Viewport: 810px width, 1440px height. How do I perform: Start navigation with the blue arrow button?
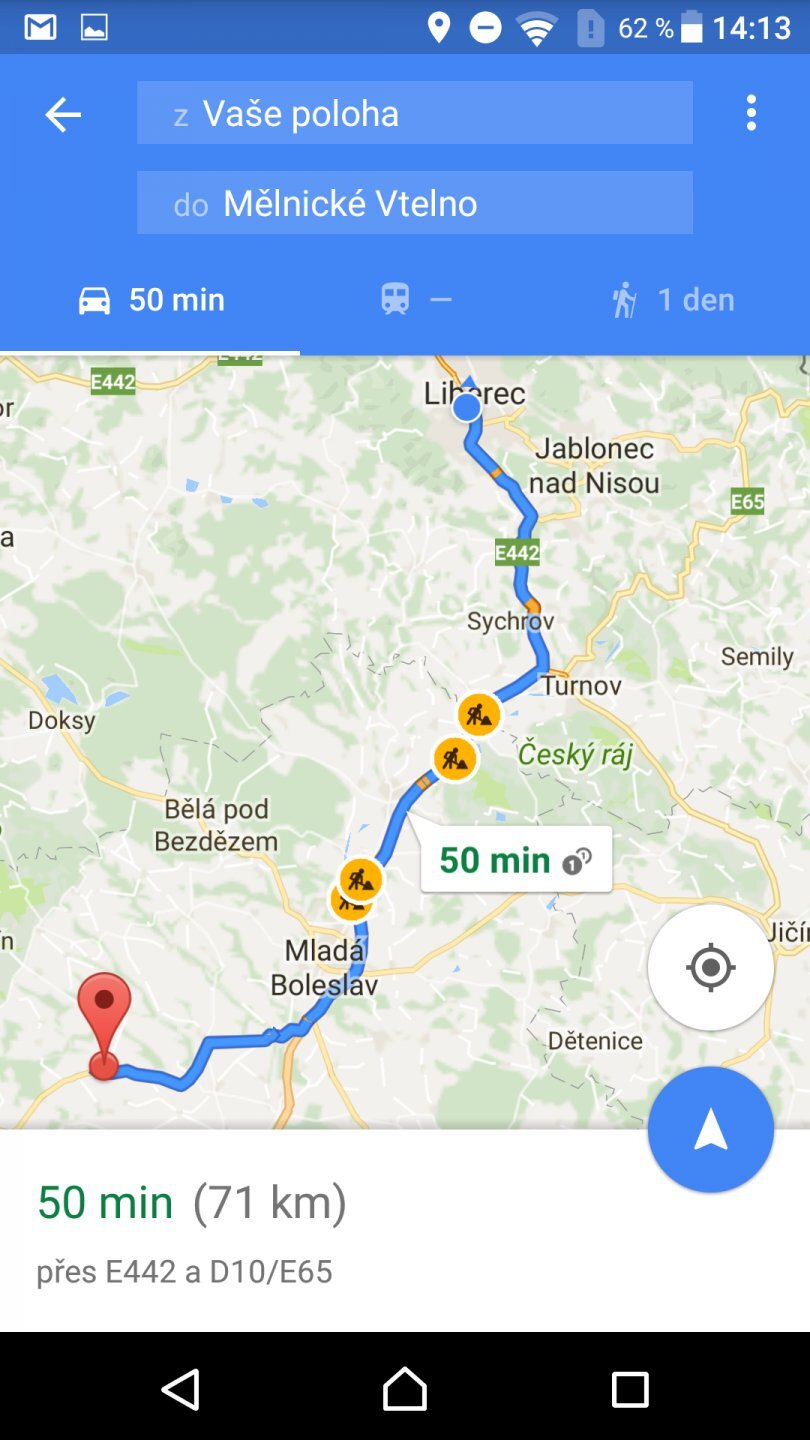click(711, 1129)
